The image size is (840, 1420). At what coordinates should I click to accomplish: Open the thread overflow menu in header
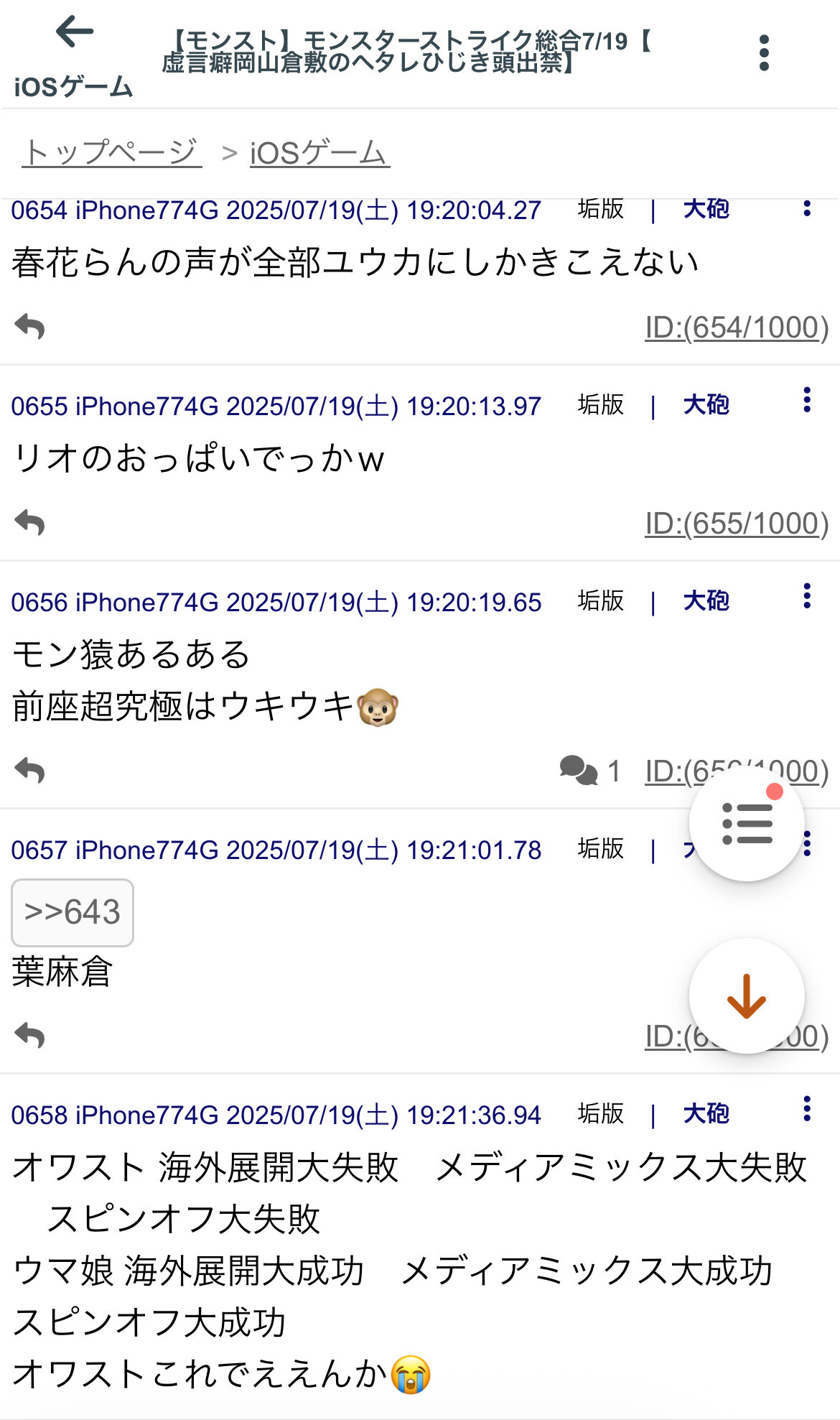coord(764,53)
